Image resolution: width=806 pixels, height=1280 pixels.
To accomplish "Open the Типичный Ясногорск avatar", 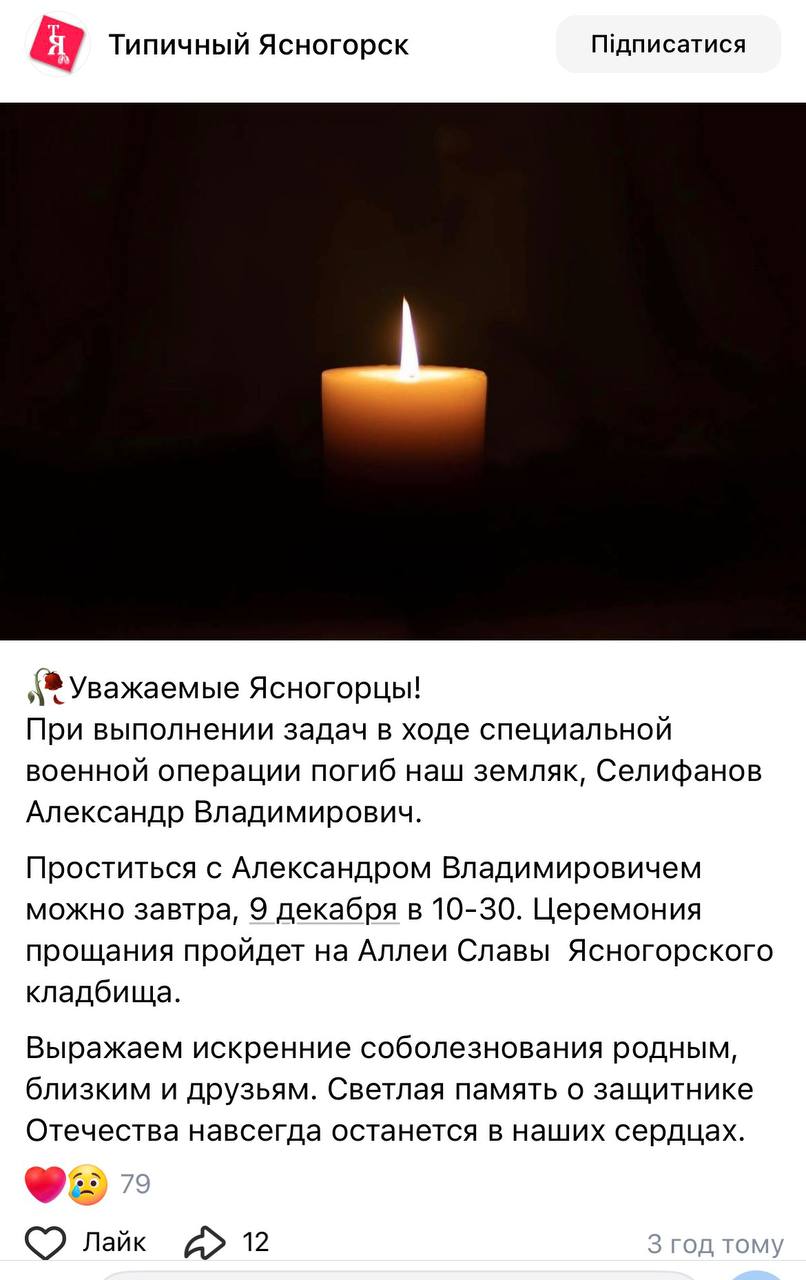I will [56, 44].
